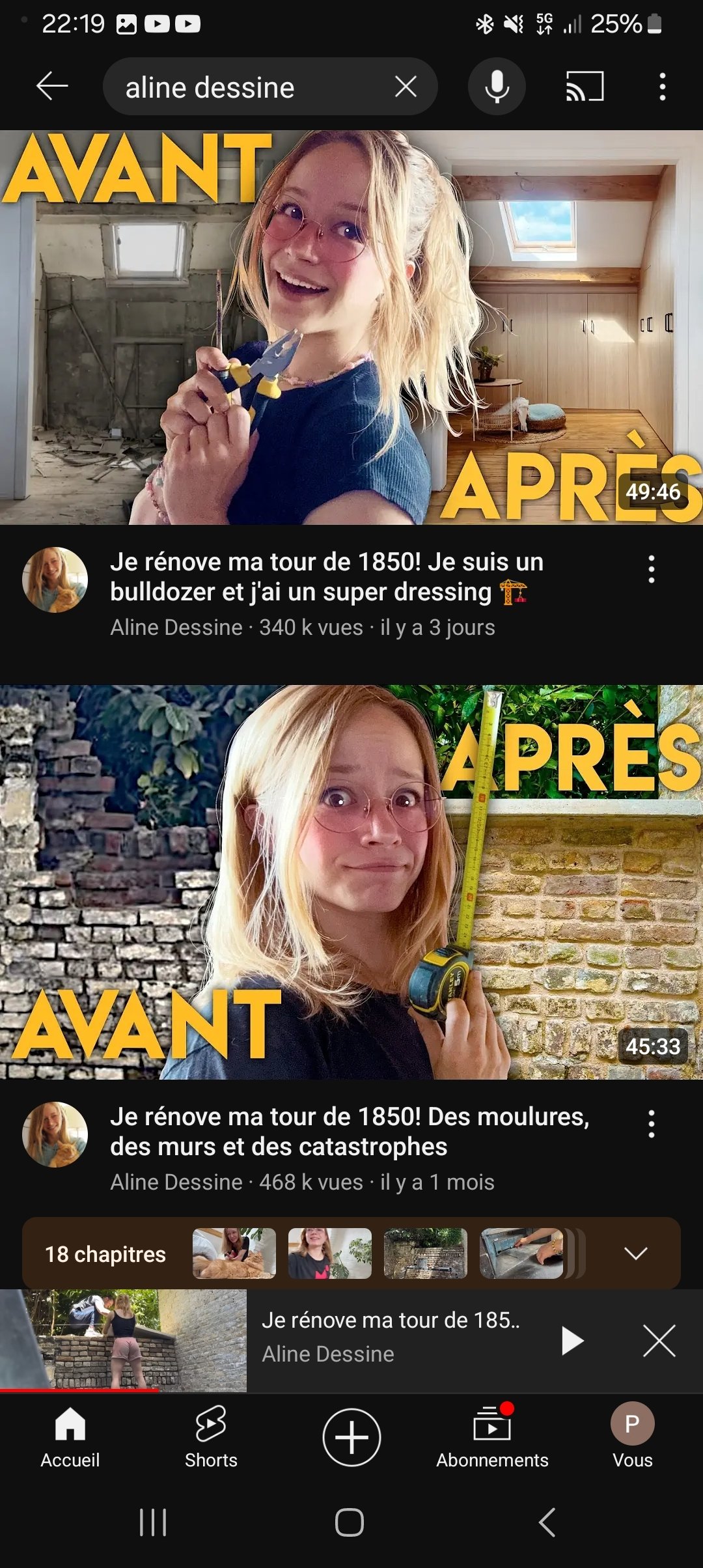Switch to the Shorts tab
This screenshot has height=1568, width=703.
(211, 1438)
